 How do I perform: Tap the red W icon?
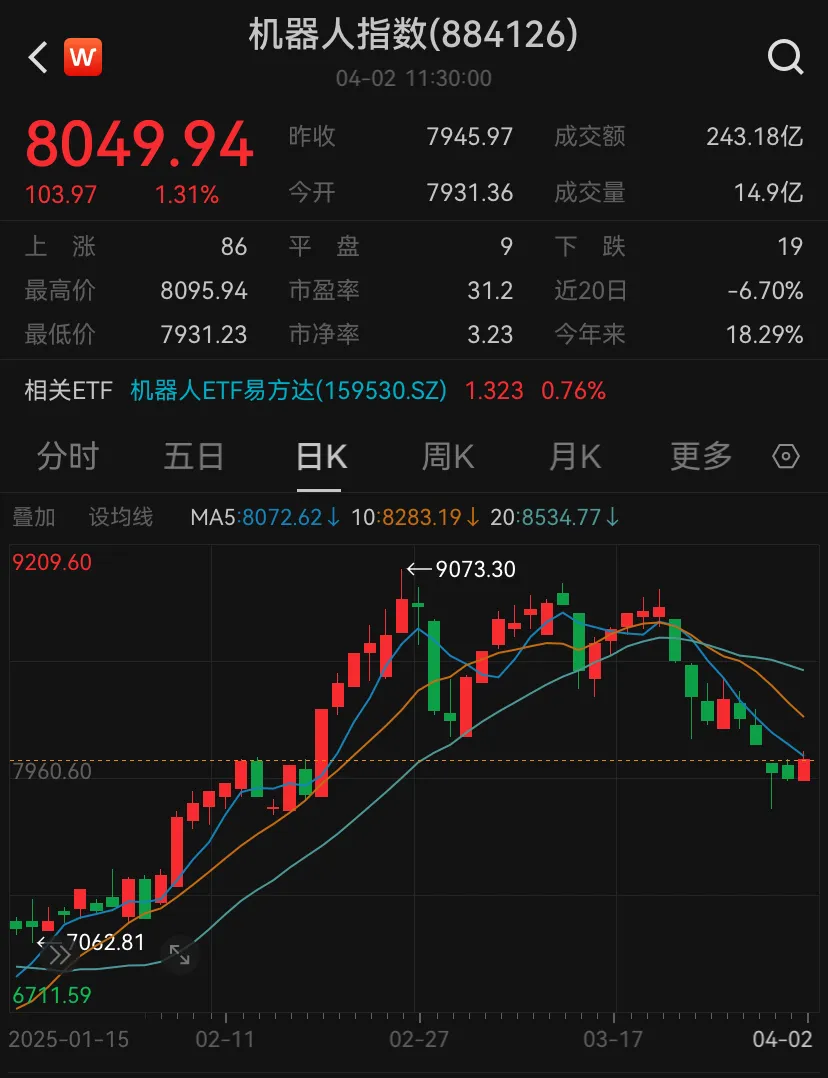coord(83,57)
